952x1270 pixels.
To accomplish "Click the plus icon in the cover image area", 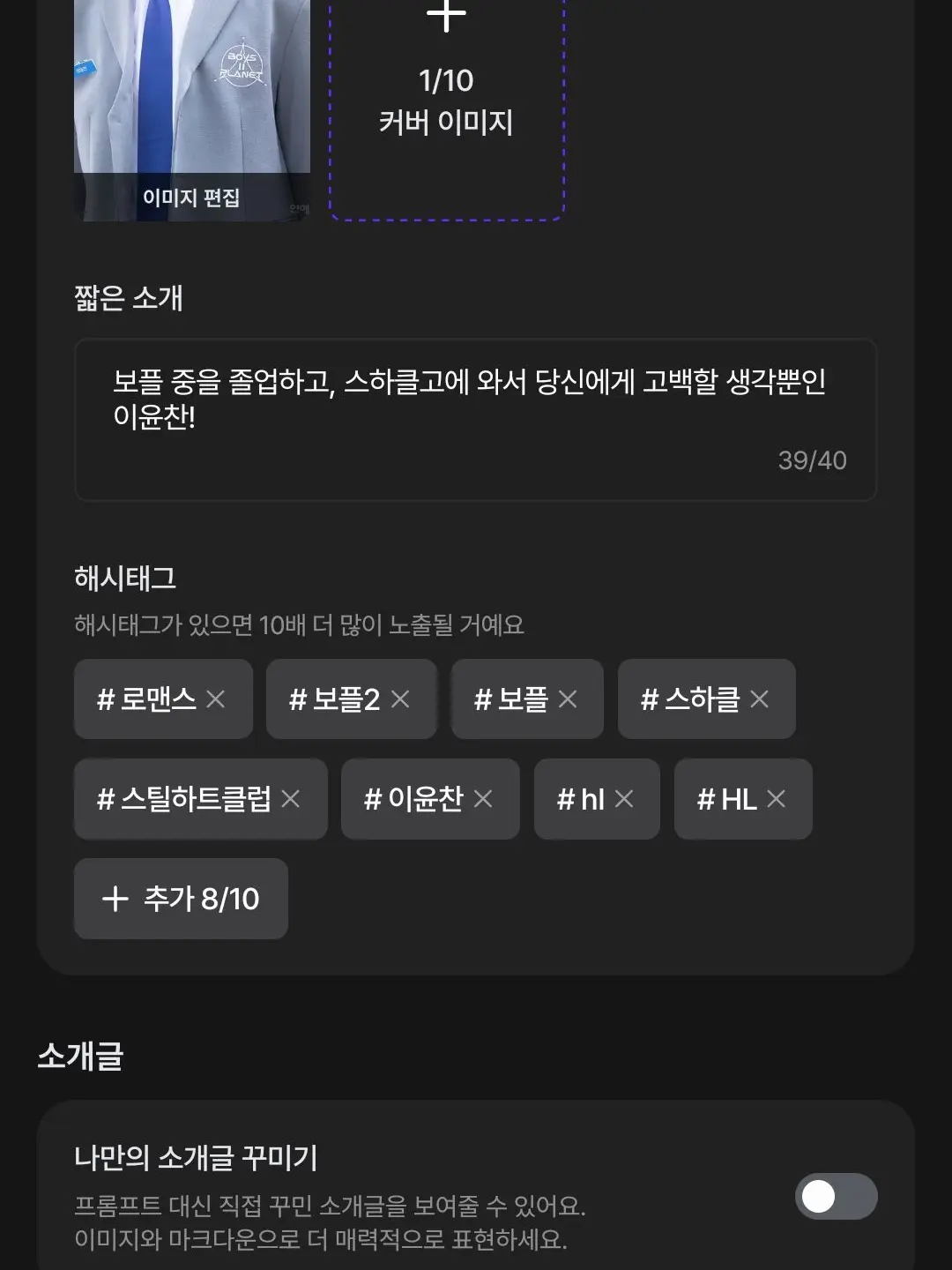I will (x=448, y=13).
